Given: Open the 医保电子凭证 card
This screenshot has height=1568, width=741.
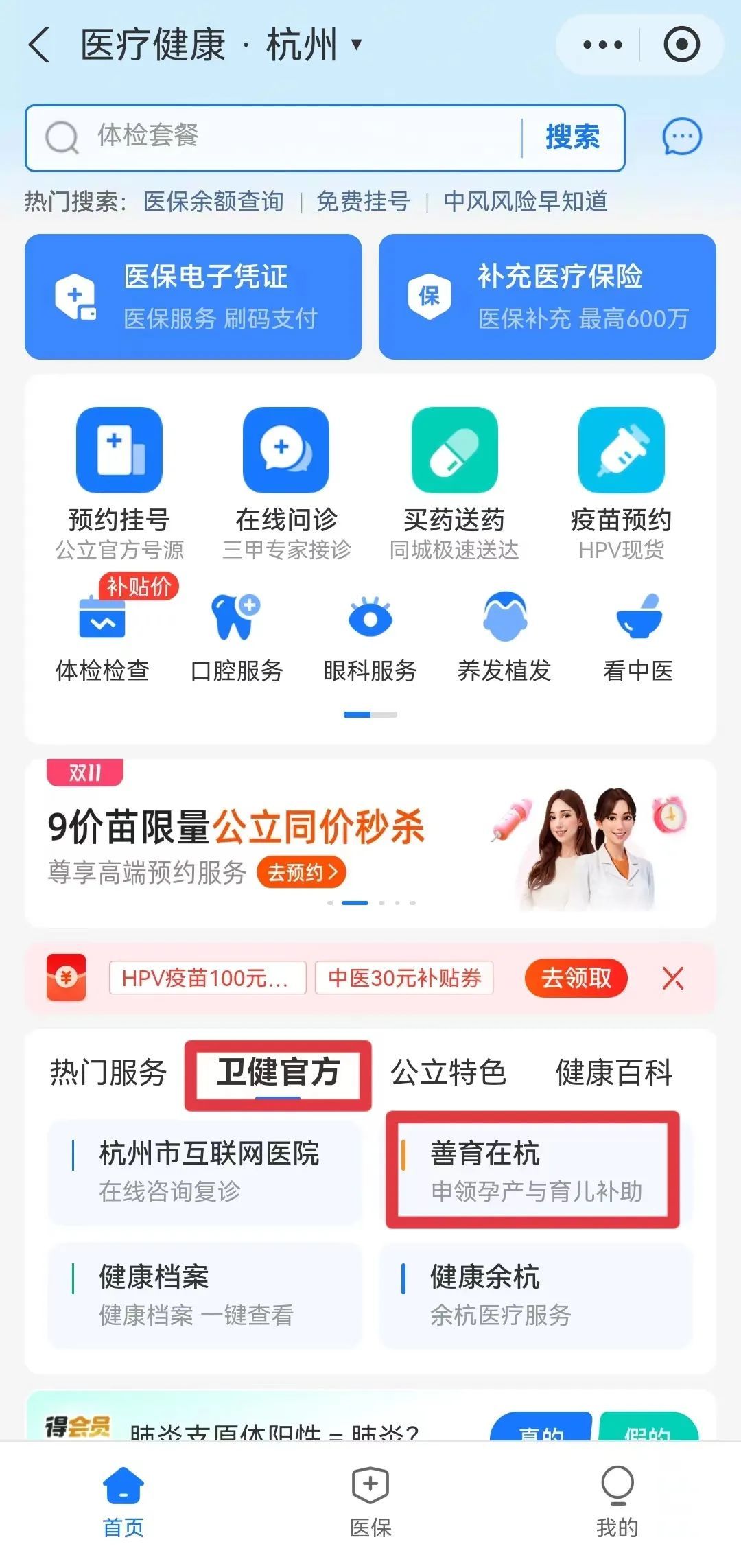Looking at the screenshot, I should coord(193,296).
